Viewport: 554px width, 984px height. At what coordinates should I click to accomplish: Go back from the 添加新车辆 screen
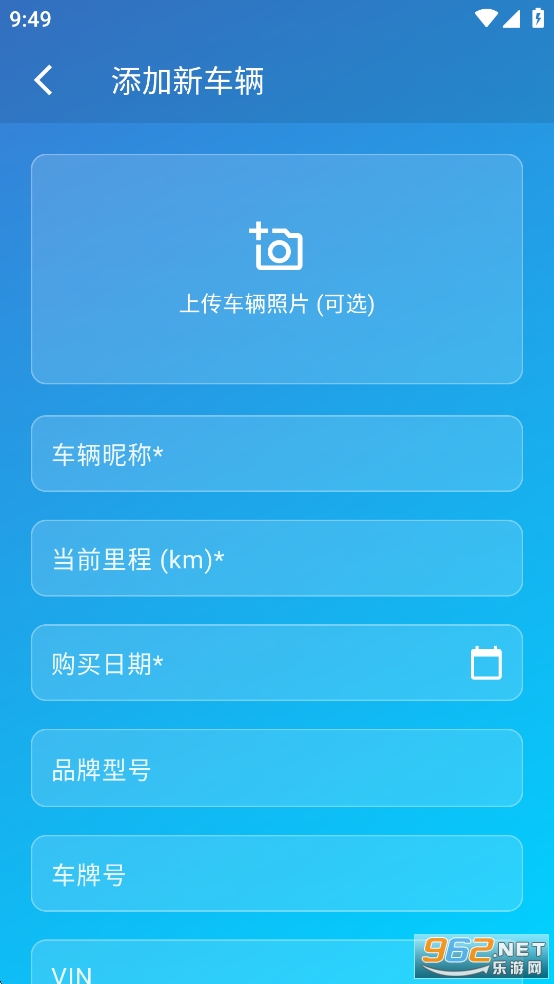click(43, 81)
